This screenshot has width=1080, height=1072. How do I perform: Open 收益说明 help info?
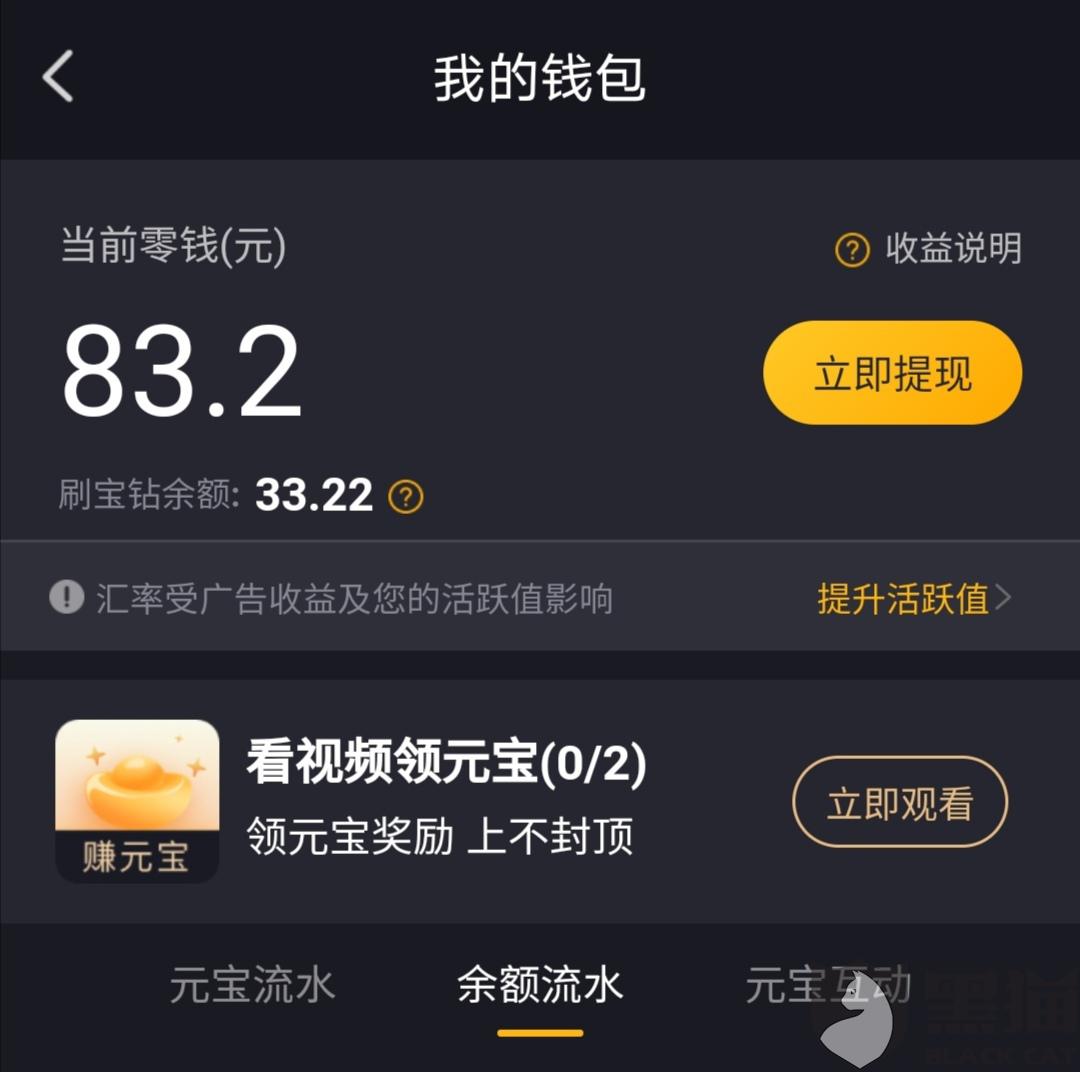(x=929, y=249)
